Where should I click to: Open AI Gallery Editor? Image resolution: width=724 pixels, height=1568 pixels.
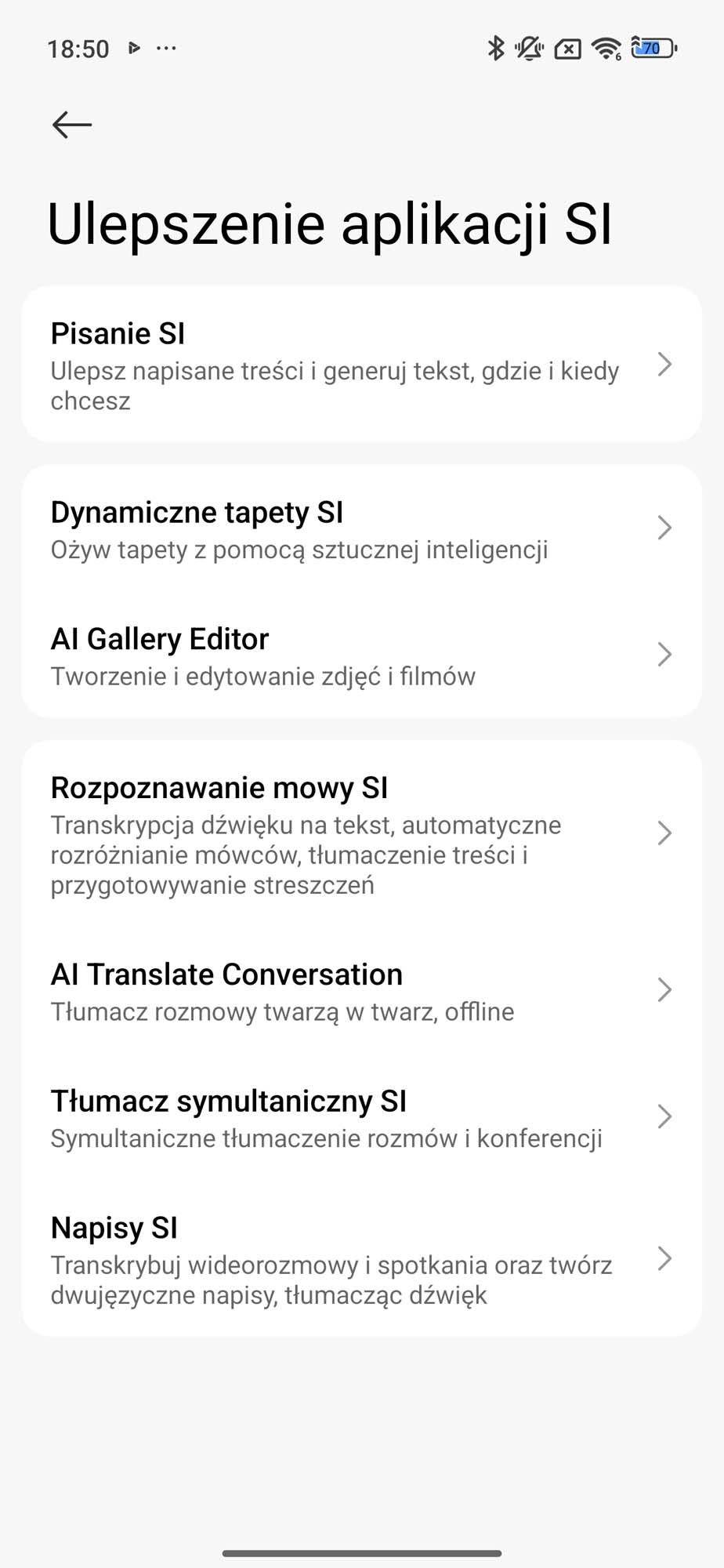[361, 655]
